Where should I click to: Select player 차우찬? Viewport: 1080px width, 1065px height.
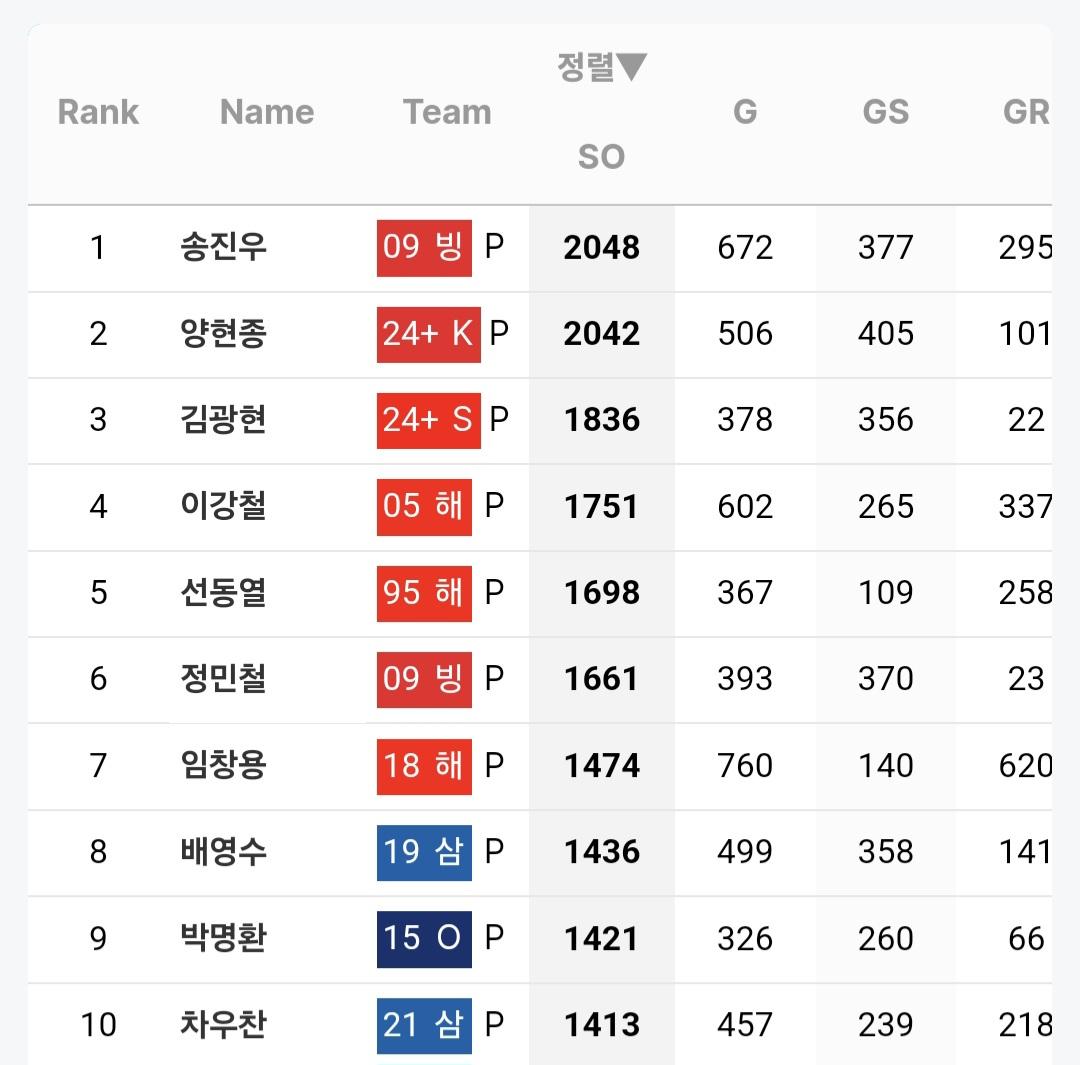coord(224,1024)
